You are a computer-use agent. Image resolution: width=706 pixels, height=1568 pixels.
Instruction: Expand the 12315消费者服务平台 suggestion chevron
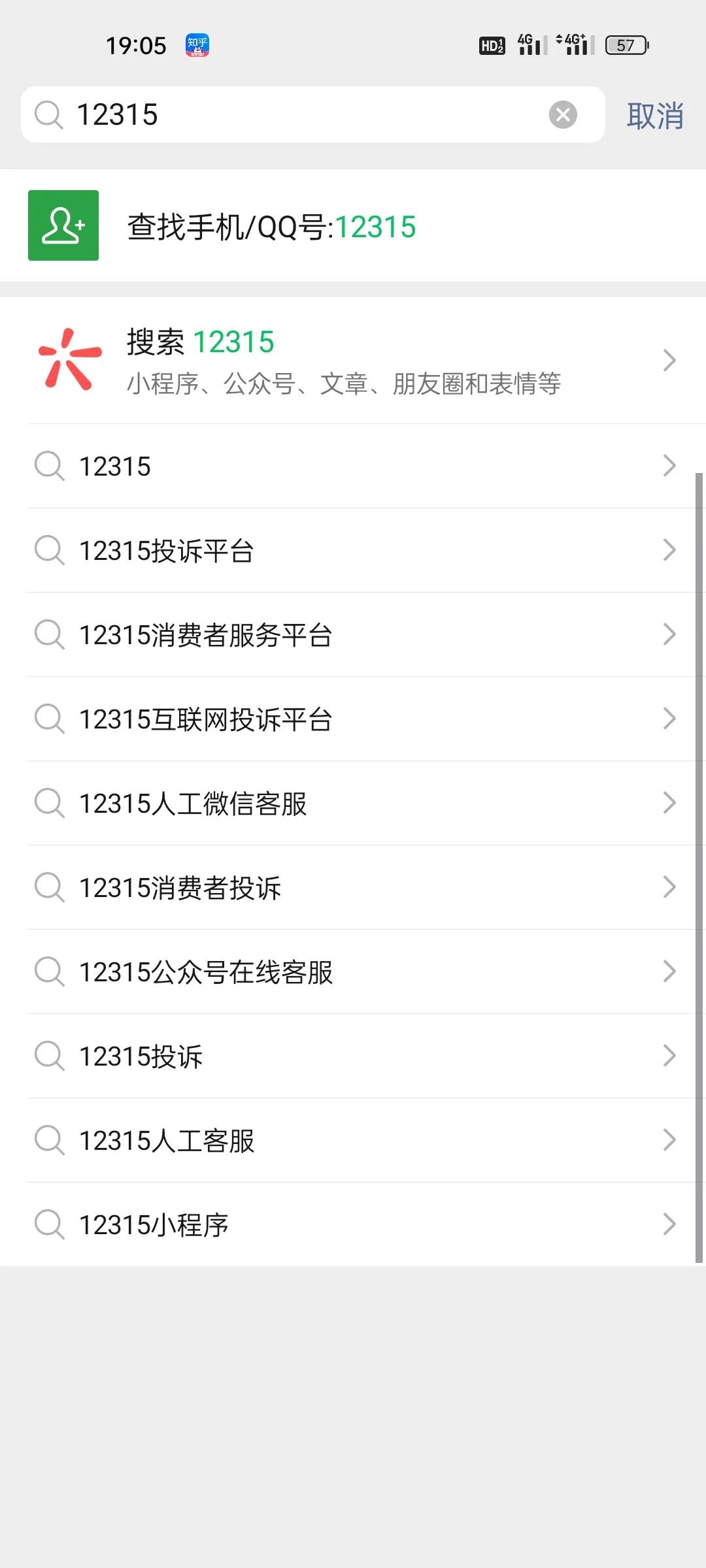pos(669,634)
